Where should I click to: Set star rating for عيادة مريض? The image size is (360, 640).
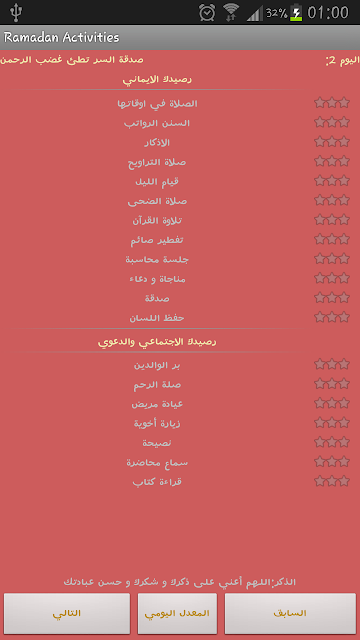point(332,403)
